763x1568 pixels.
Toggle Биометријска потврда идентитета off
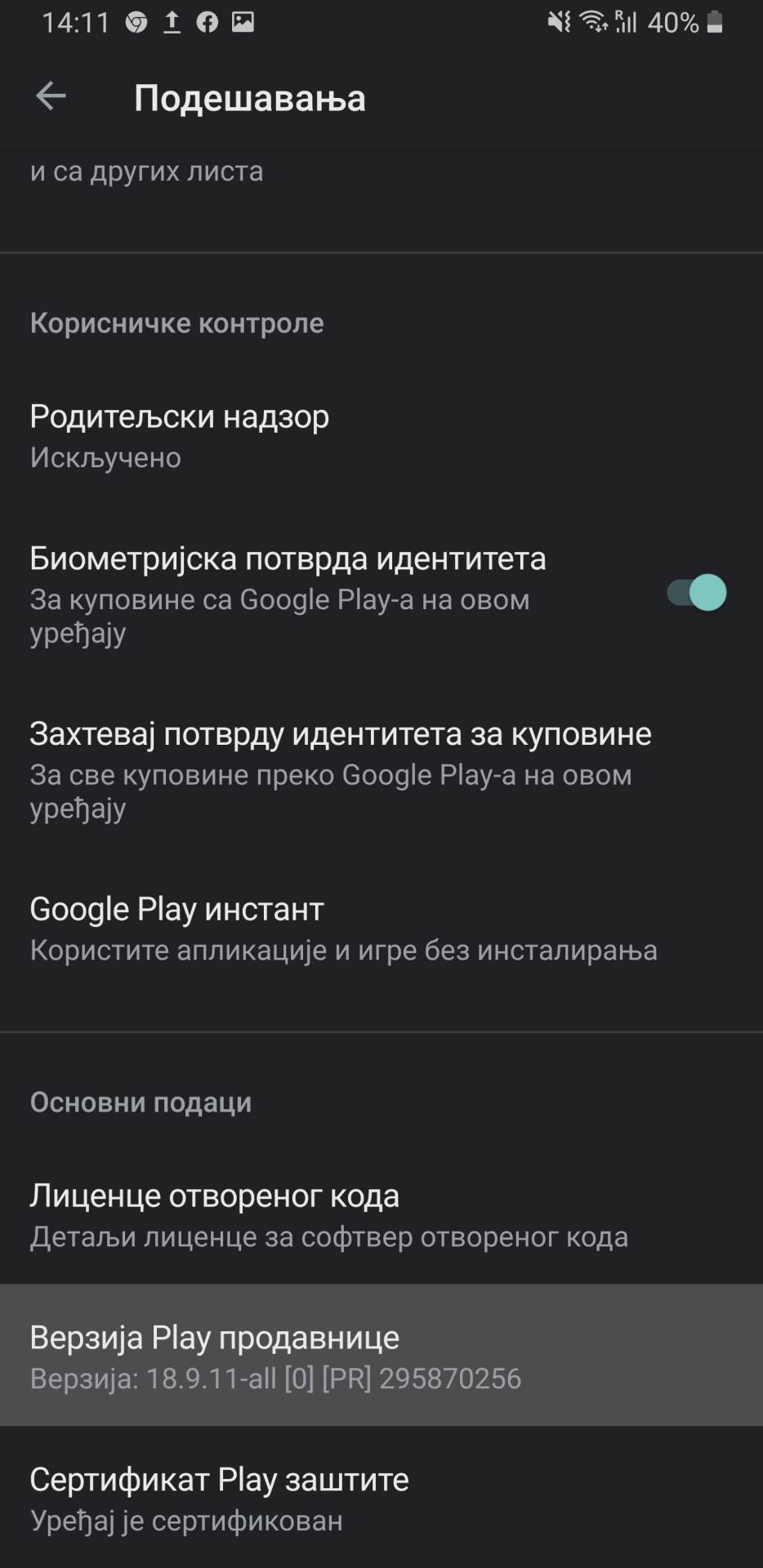click(695, 593)
